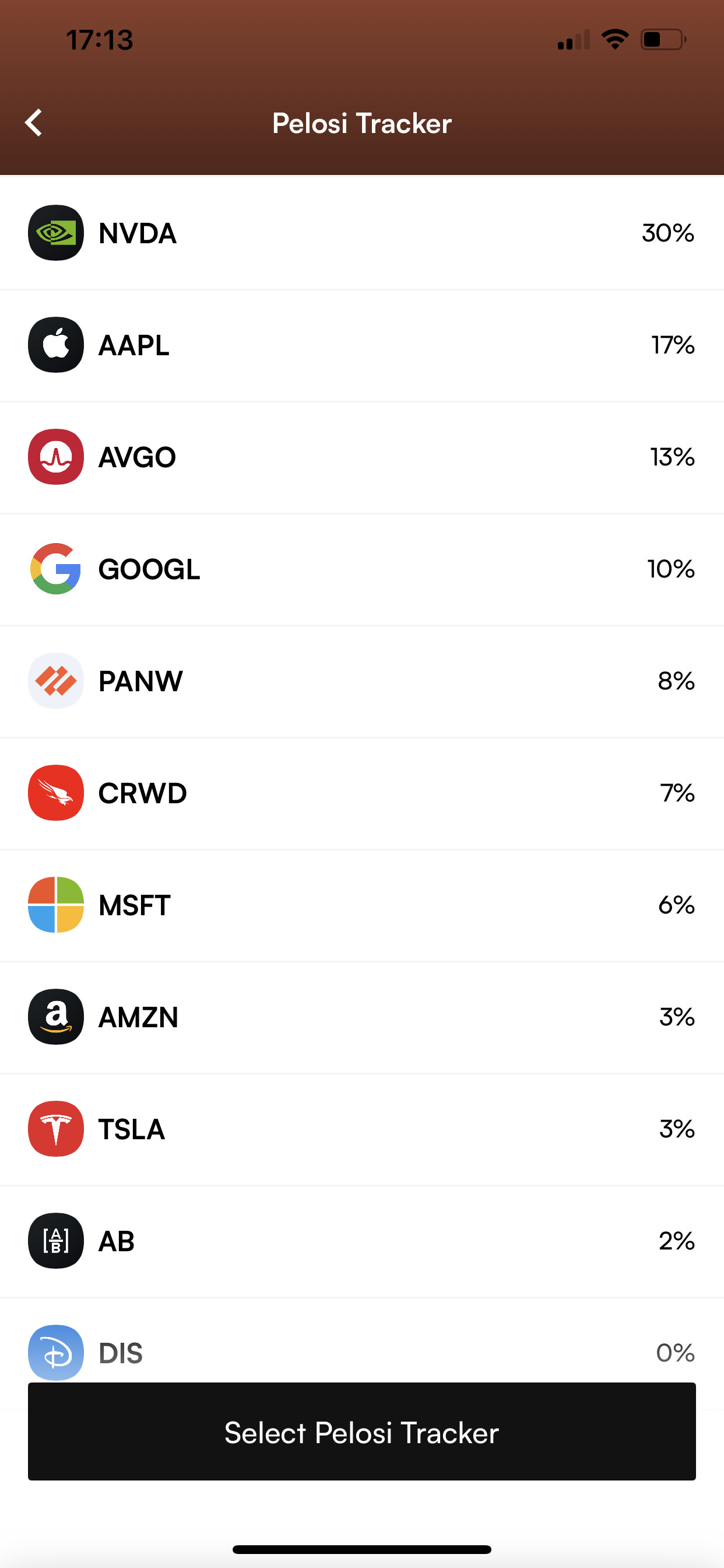The width and height of the screenshot is (724, 1568).
Task: View MSFT holding details
Action: coord(362,905)
